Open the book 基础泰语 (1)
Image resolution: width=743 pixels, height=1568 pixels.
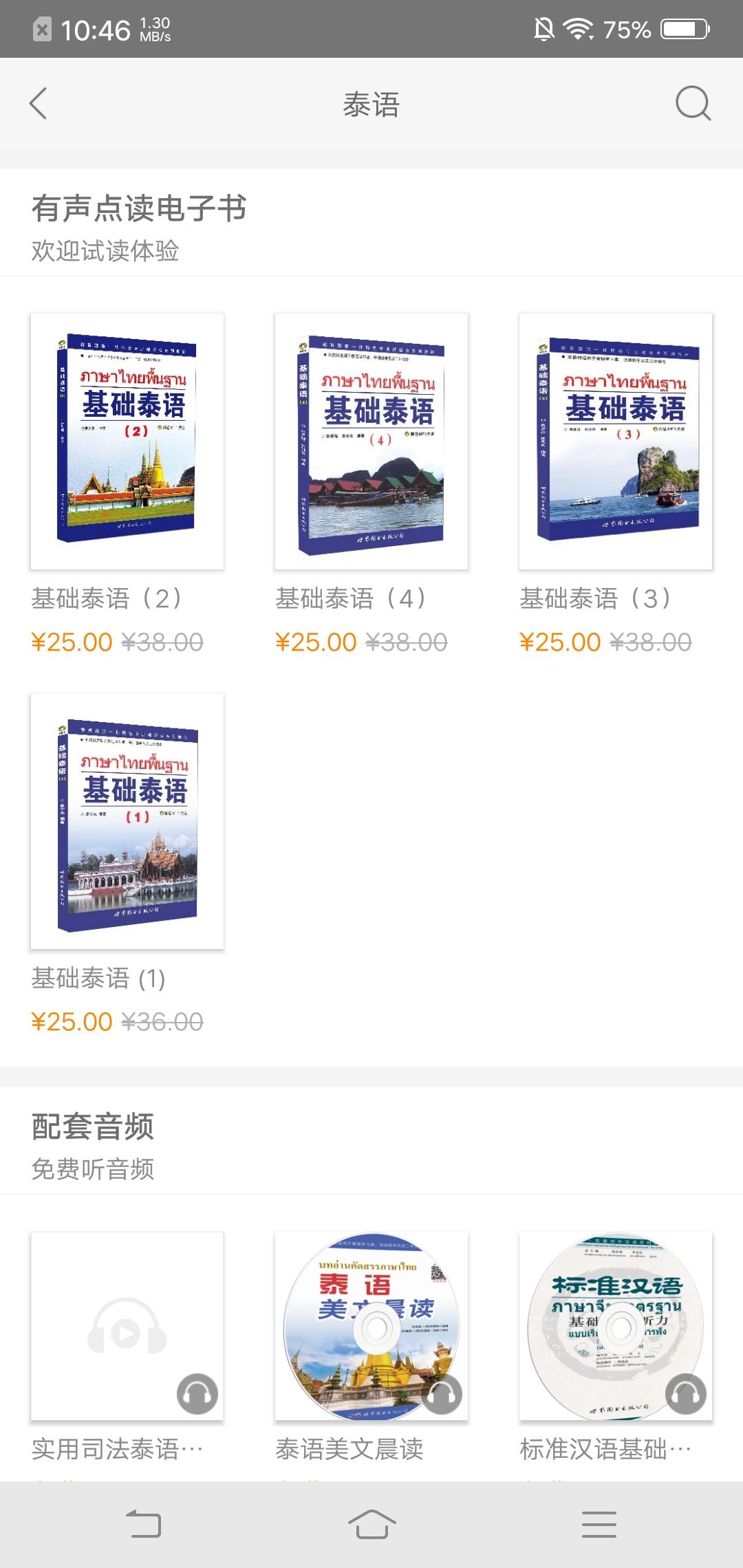(127, 821)
